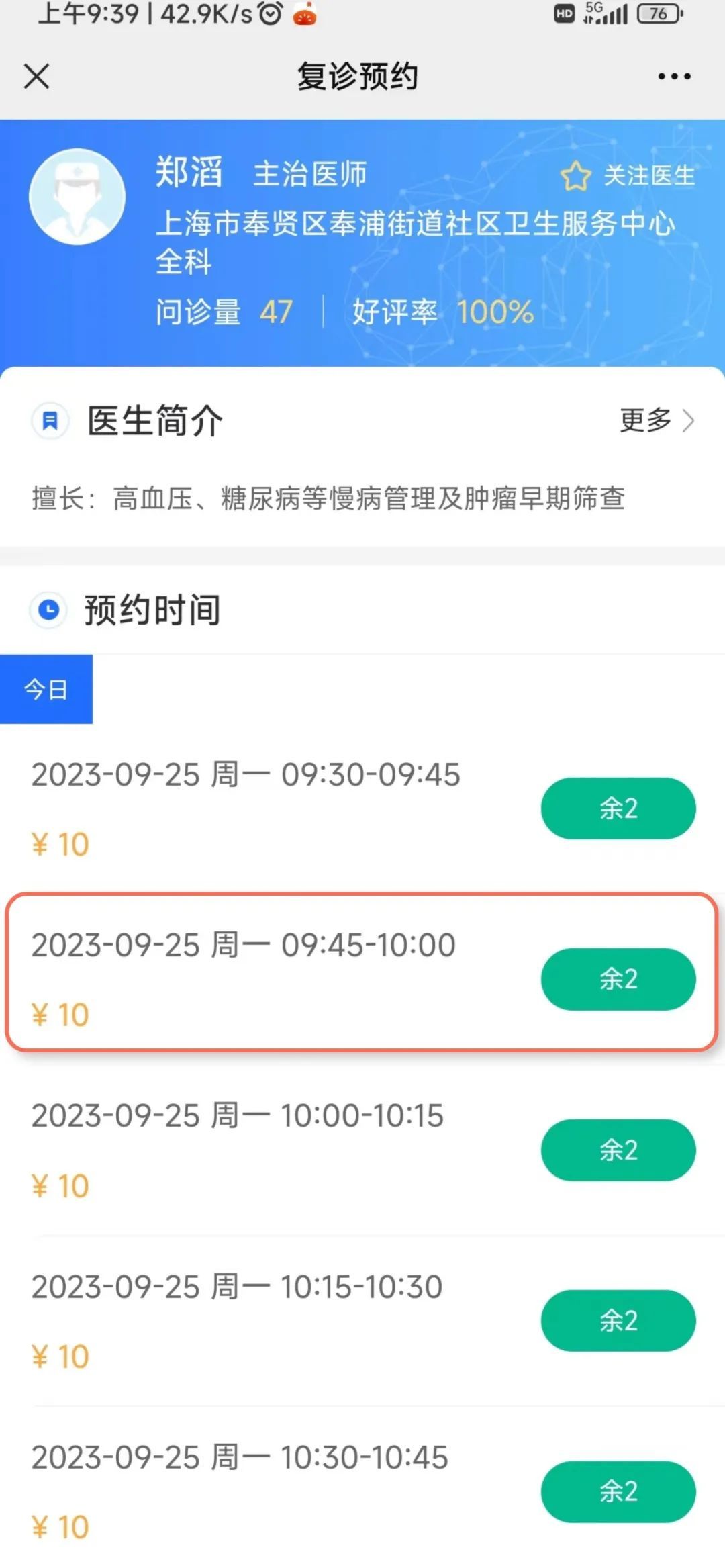The height and width of the screenshot is (1568, 725).
Task: Select the 今日 date tab
Action: coord(46,689)
